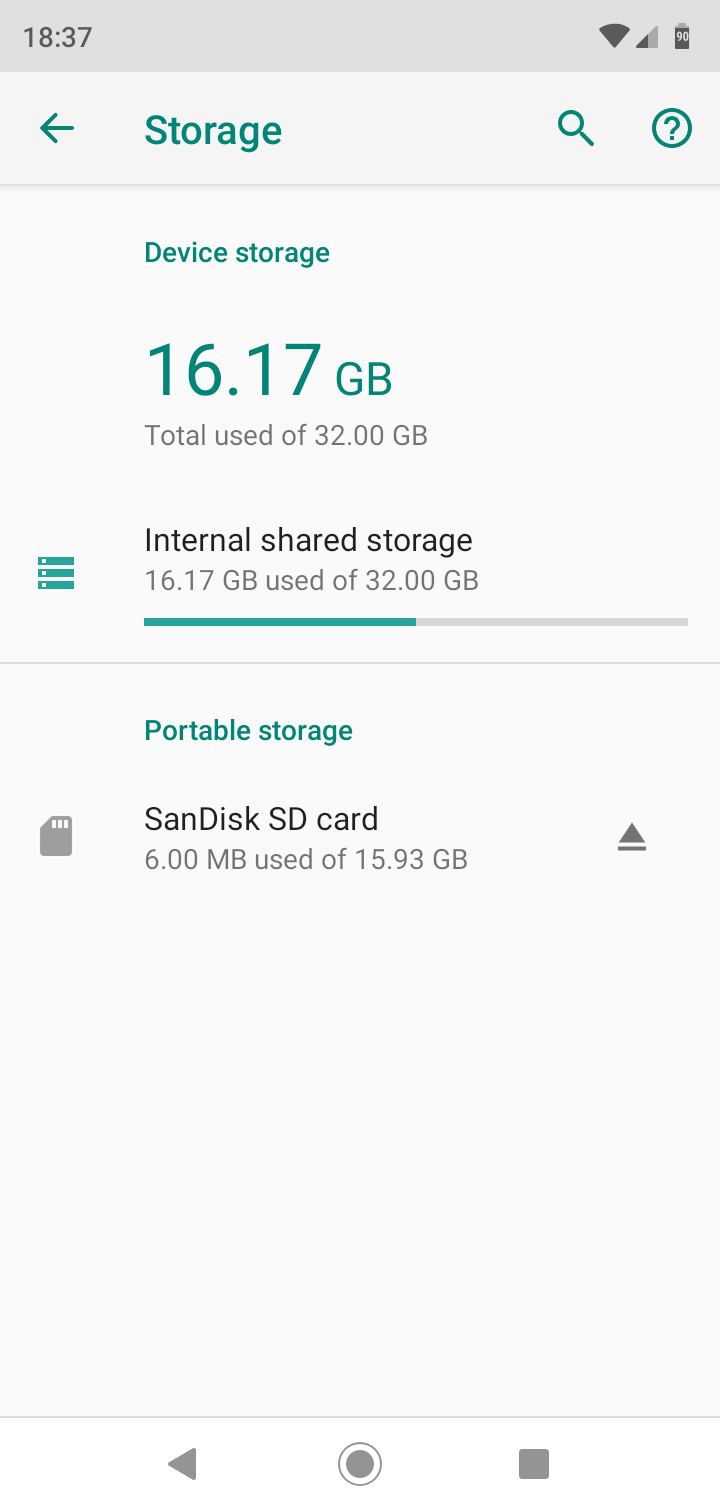
Task: Click the internal shared storage list icon
Action: tap(56, 572)
